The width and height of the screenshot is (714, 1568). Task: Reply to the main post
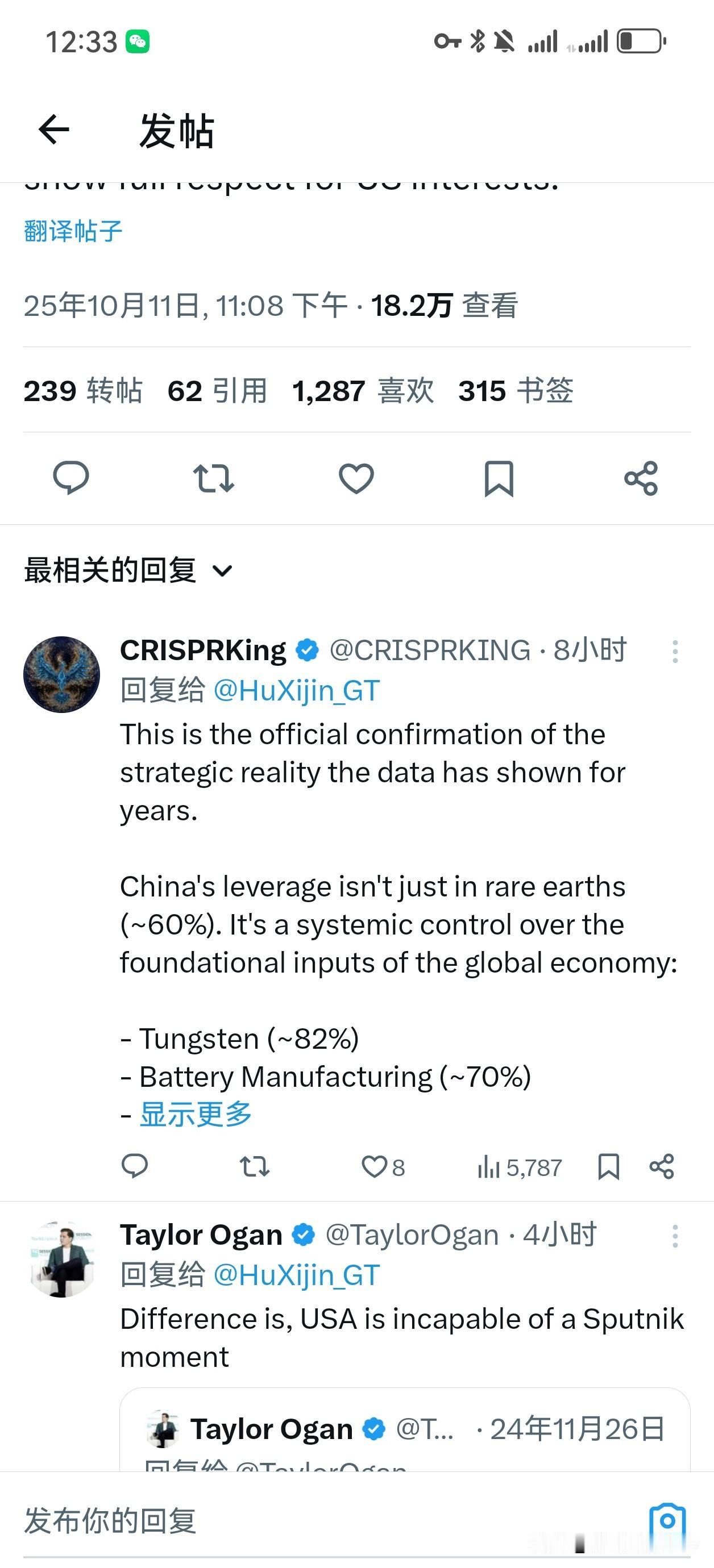[71, 478]
